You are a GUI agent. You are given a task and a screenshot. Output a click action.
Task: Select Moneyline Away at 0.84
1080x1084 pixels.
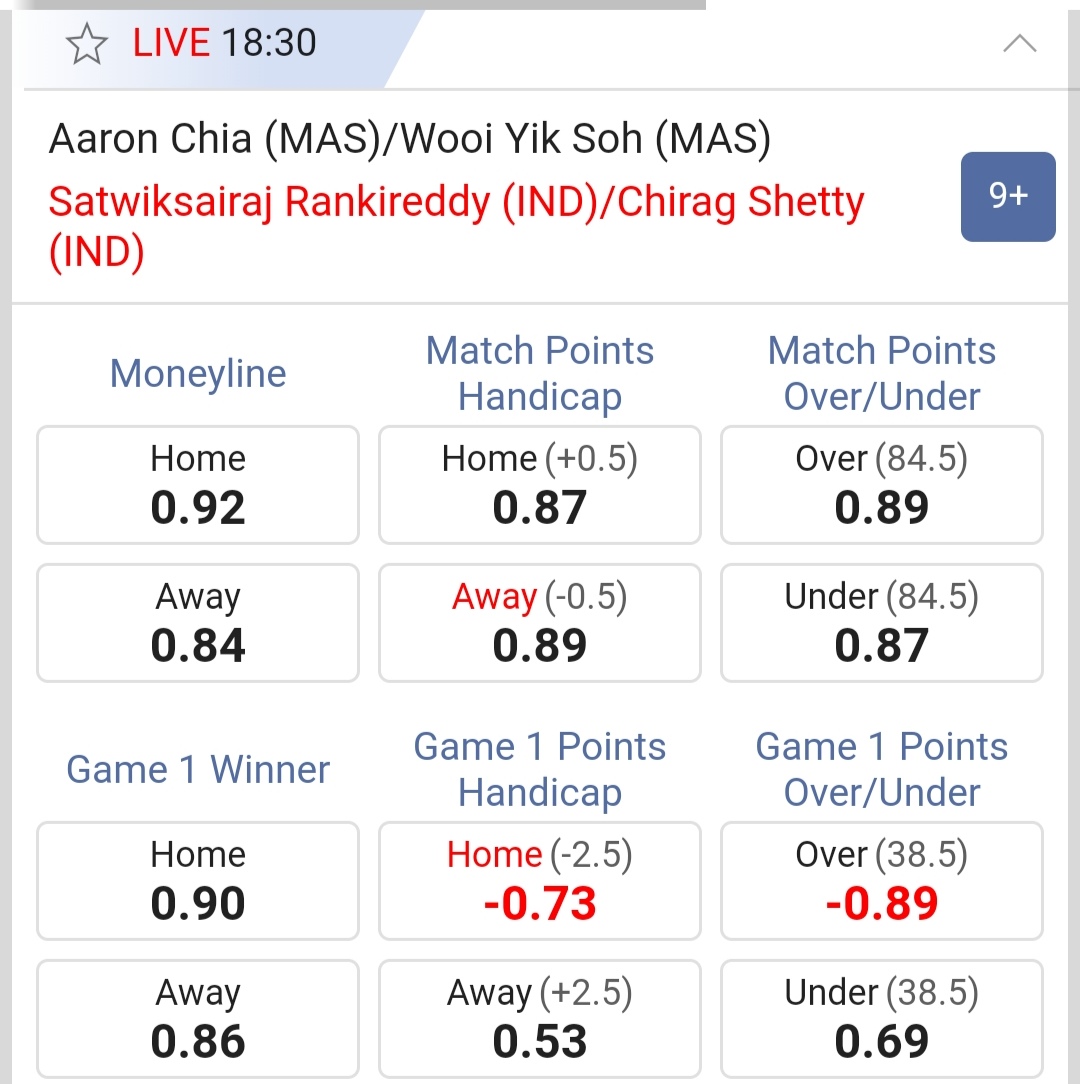(x=198, y=623)
